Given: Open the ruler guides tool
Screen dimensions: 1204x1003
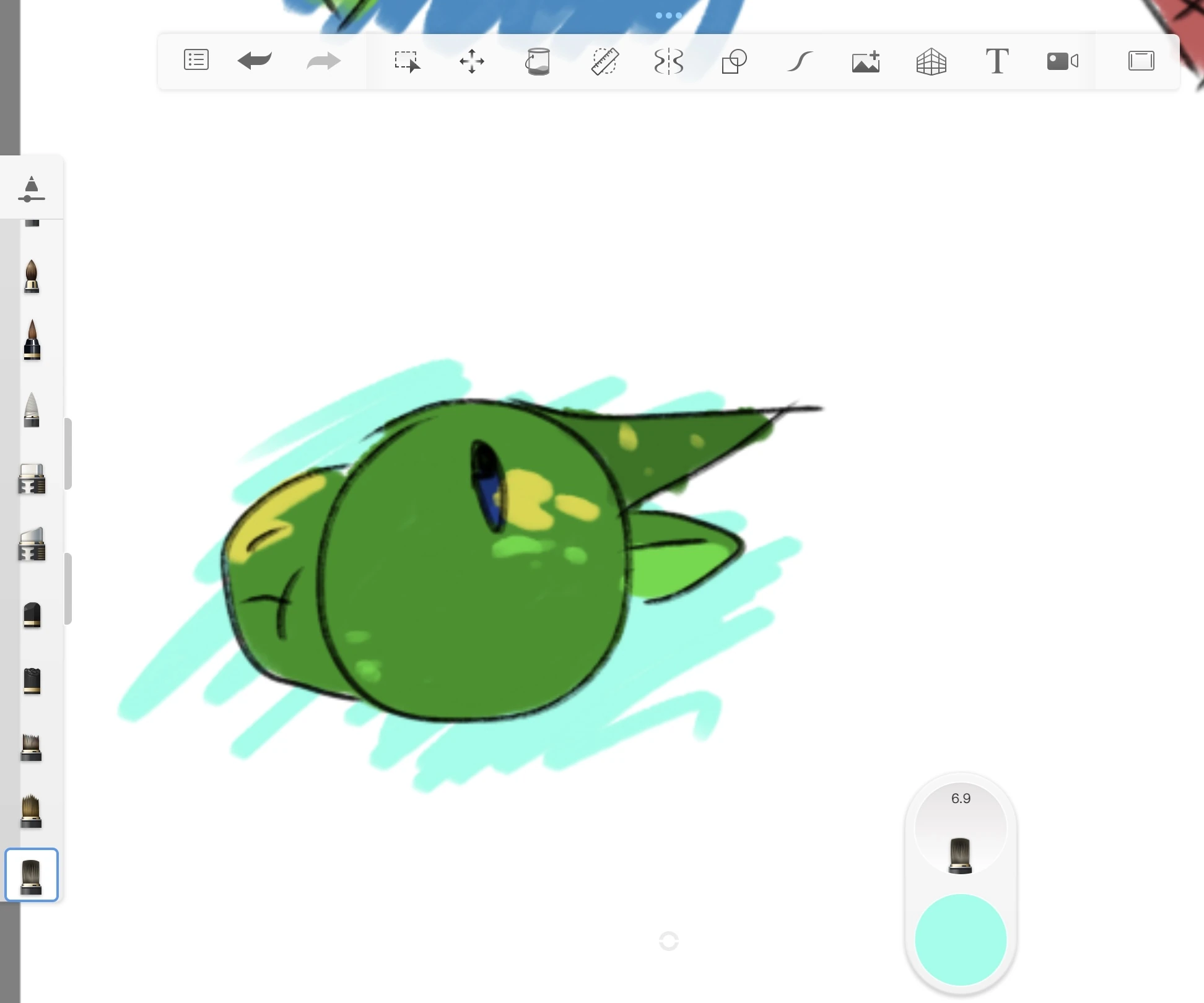Looking at the screenshot, I should (x=604, y=61).
